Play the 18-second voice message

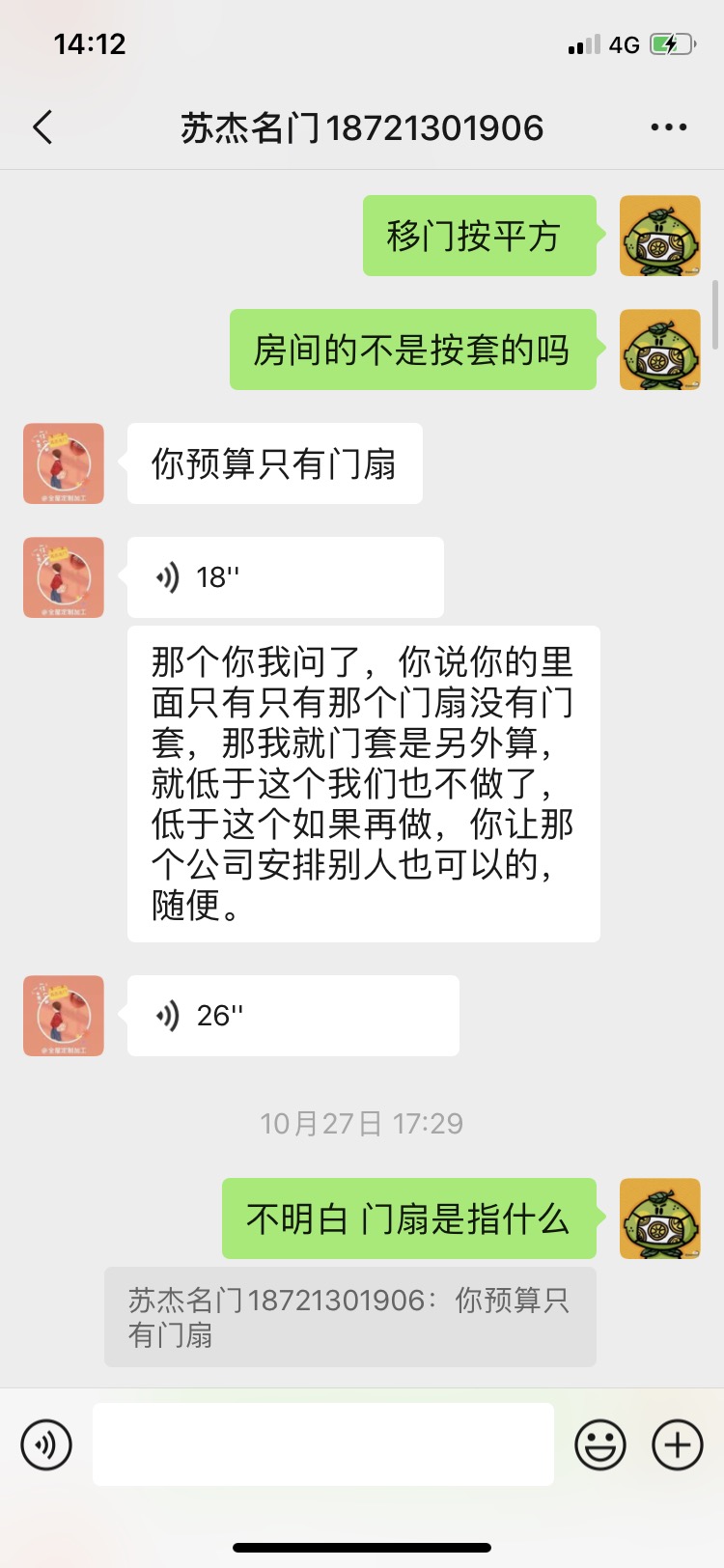[285, 577]
